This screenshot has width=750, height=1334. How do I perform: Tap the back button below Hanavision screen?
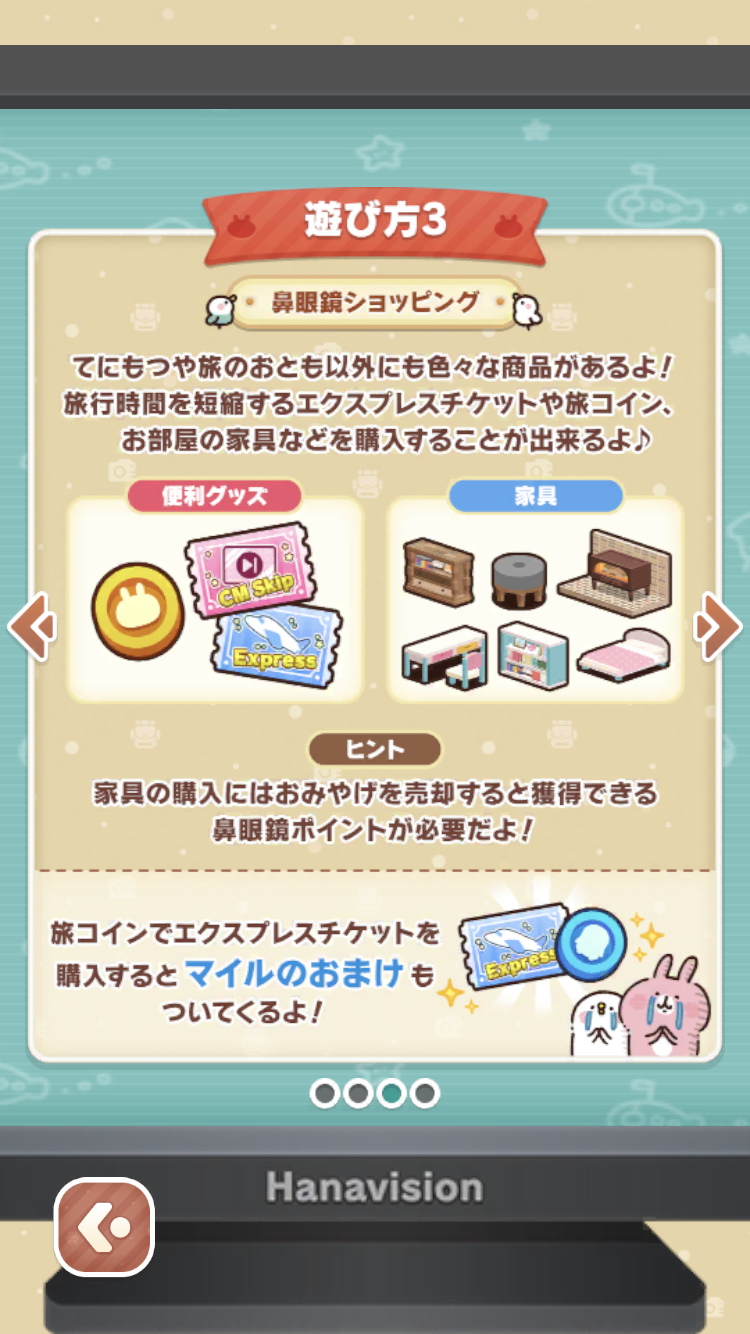[x=104, y=1227]
